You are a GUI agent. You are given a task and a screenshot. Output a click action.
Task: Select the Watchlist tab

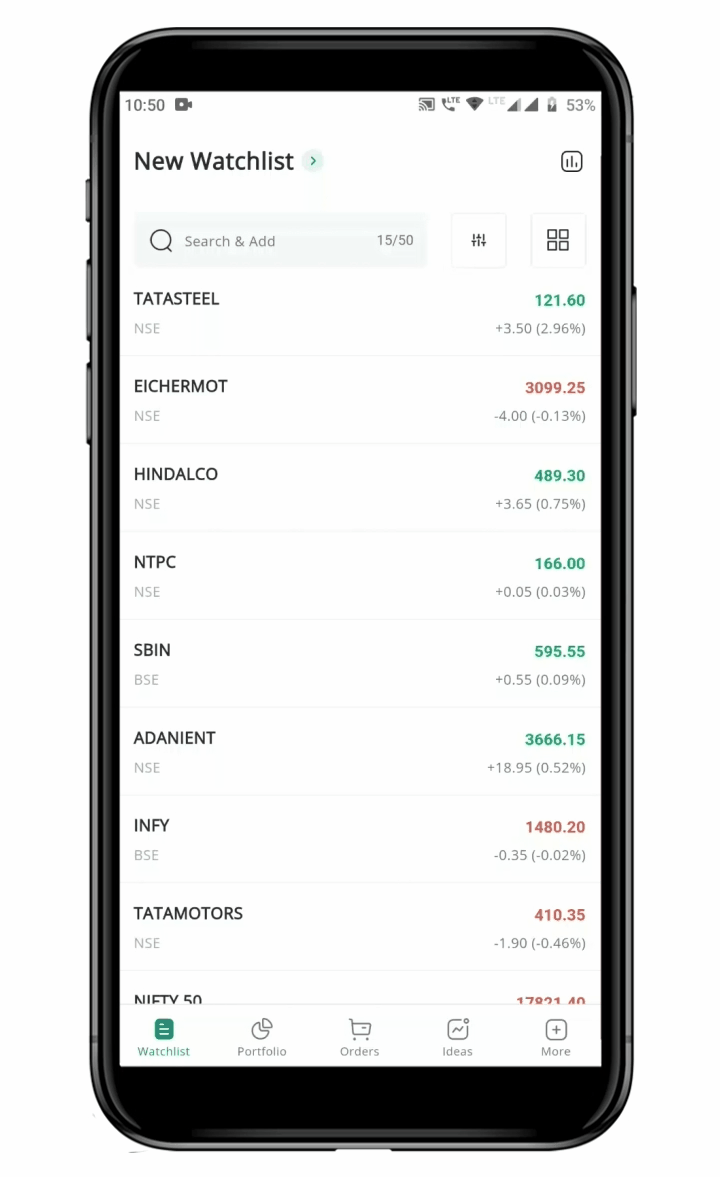click(164, 1037)
